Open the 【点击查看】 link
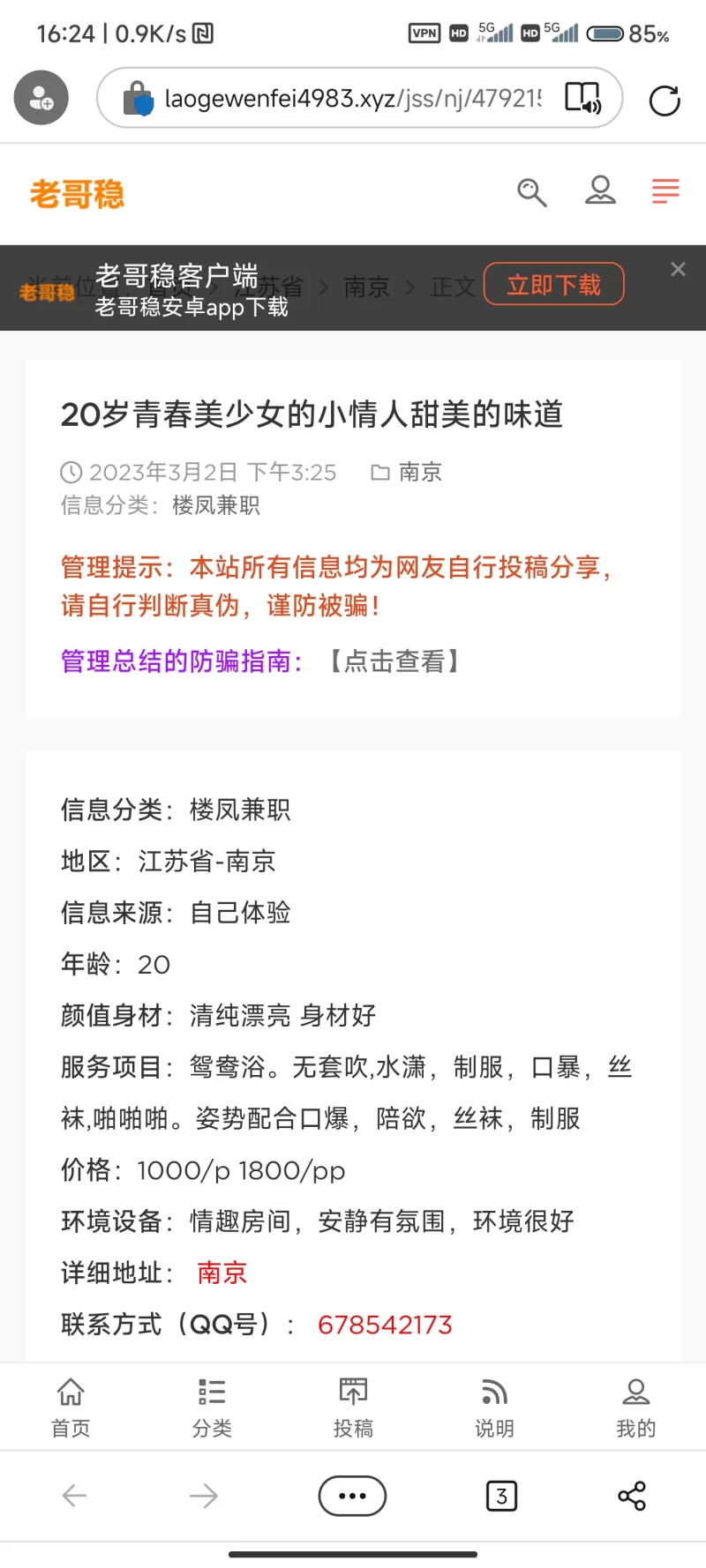This screenshot has height=1568, width=706. coord(394,661)
